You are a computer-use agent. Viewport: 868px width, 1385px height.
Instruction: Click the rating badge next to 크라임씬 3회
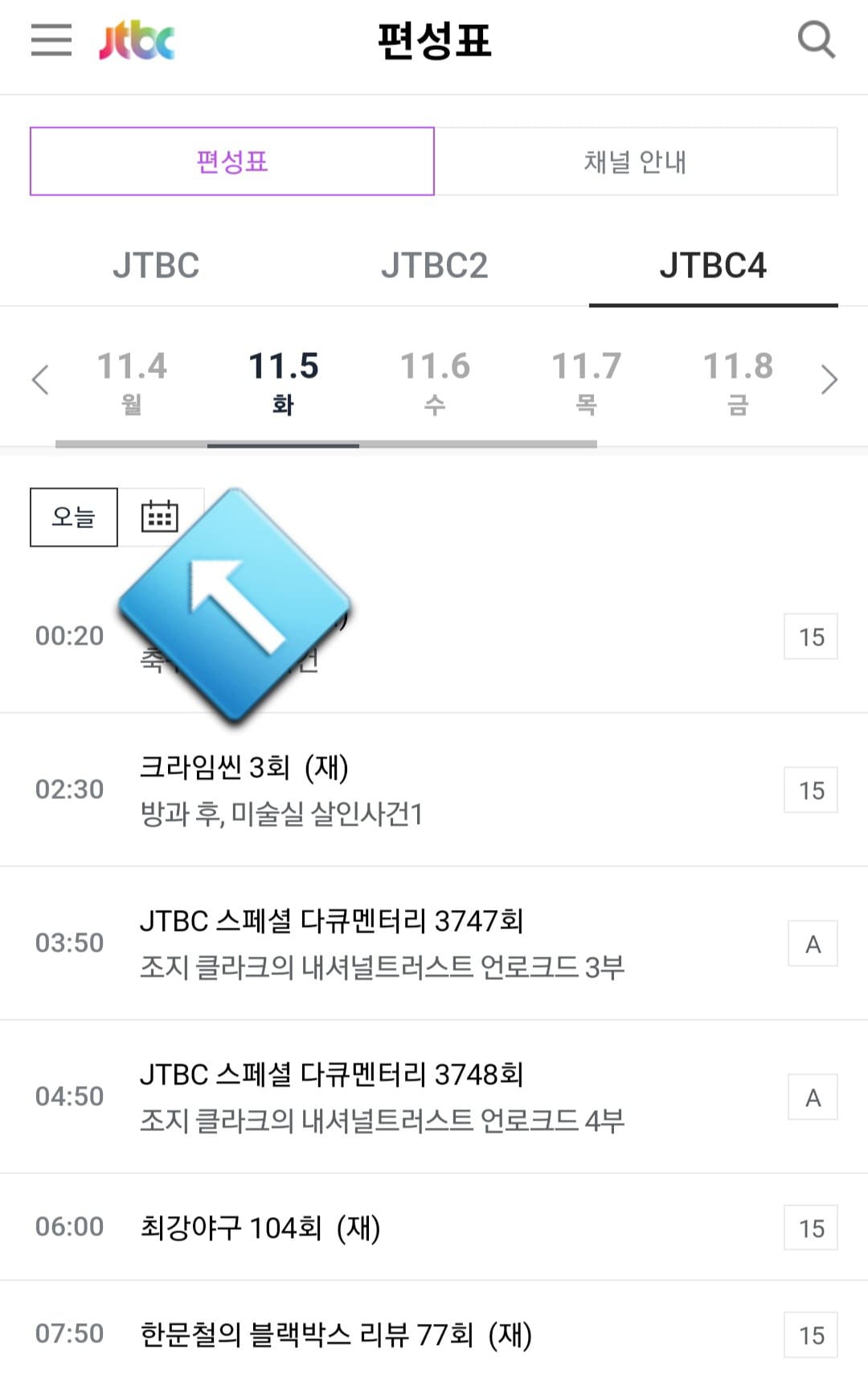point(809,790)
